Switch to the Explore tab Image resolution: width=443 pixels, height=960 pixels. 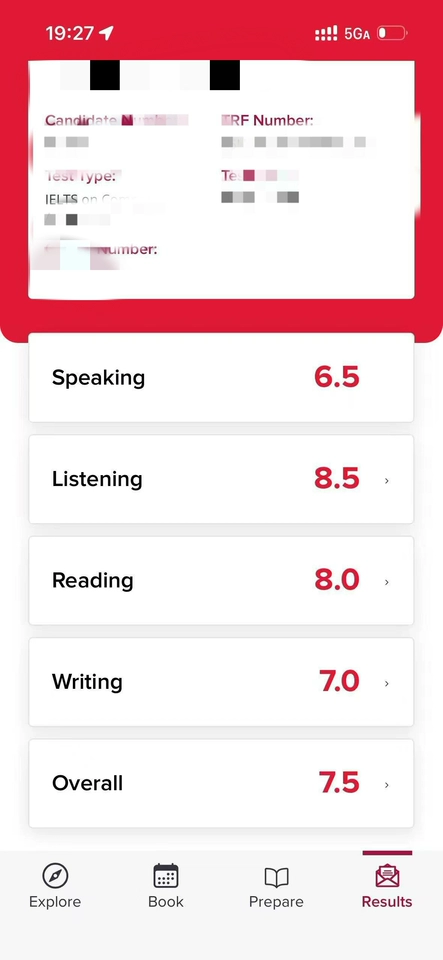55,886
